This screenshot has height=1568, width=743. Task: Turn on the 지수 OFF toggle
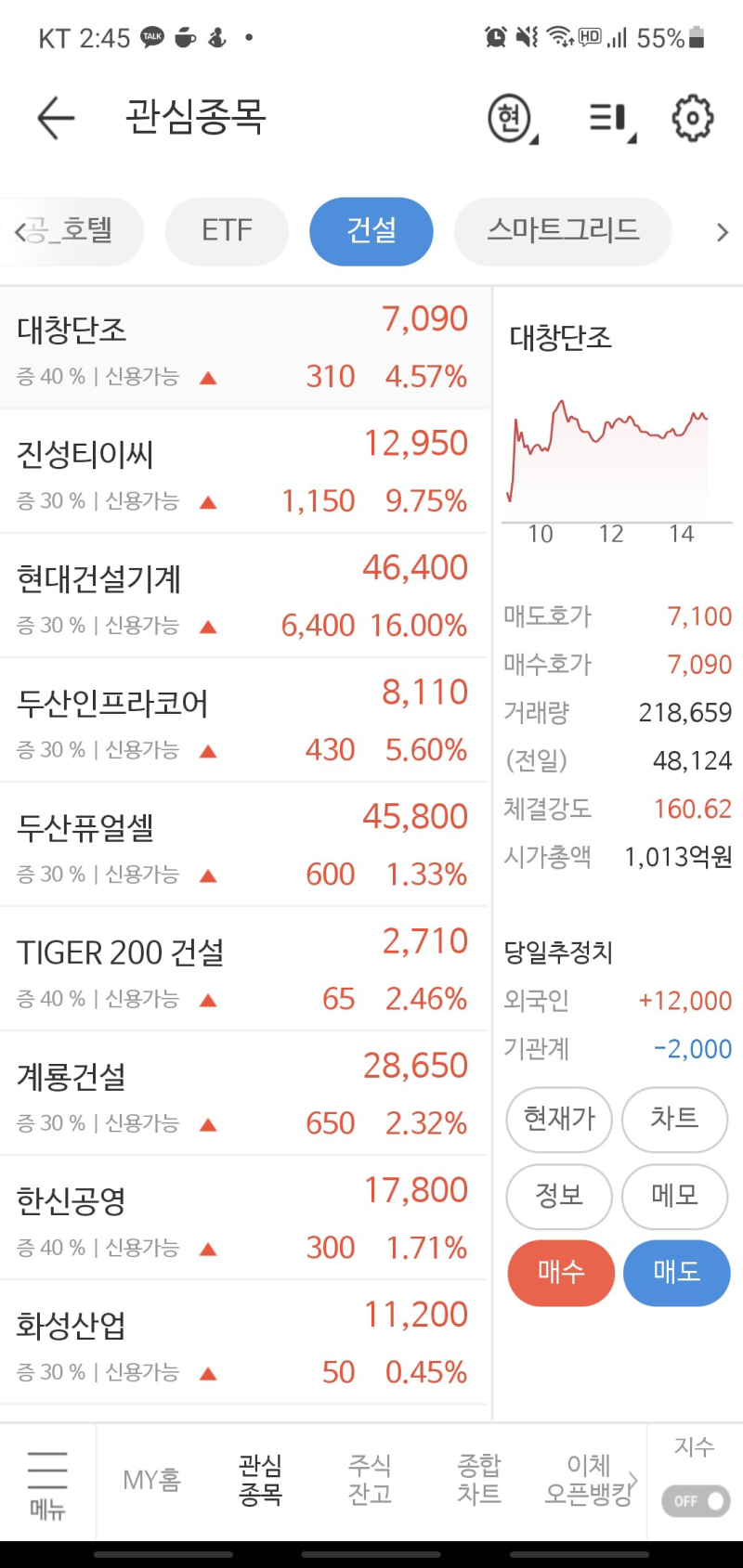(x=695, y=1501)
